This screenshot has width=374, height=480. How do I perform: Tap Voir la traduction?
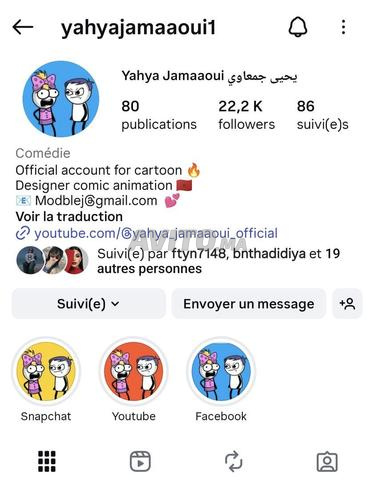[69, 217]
